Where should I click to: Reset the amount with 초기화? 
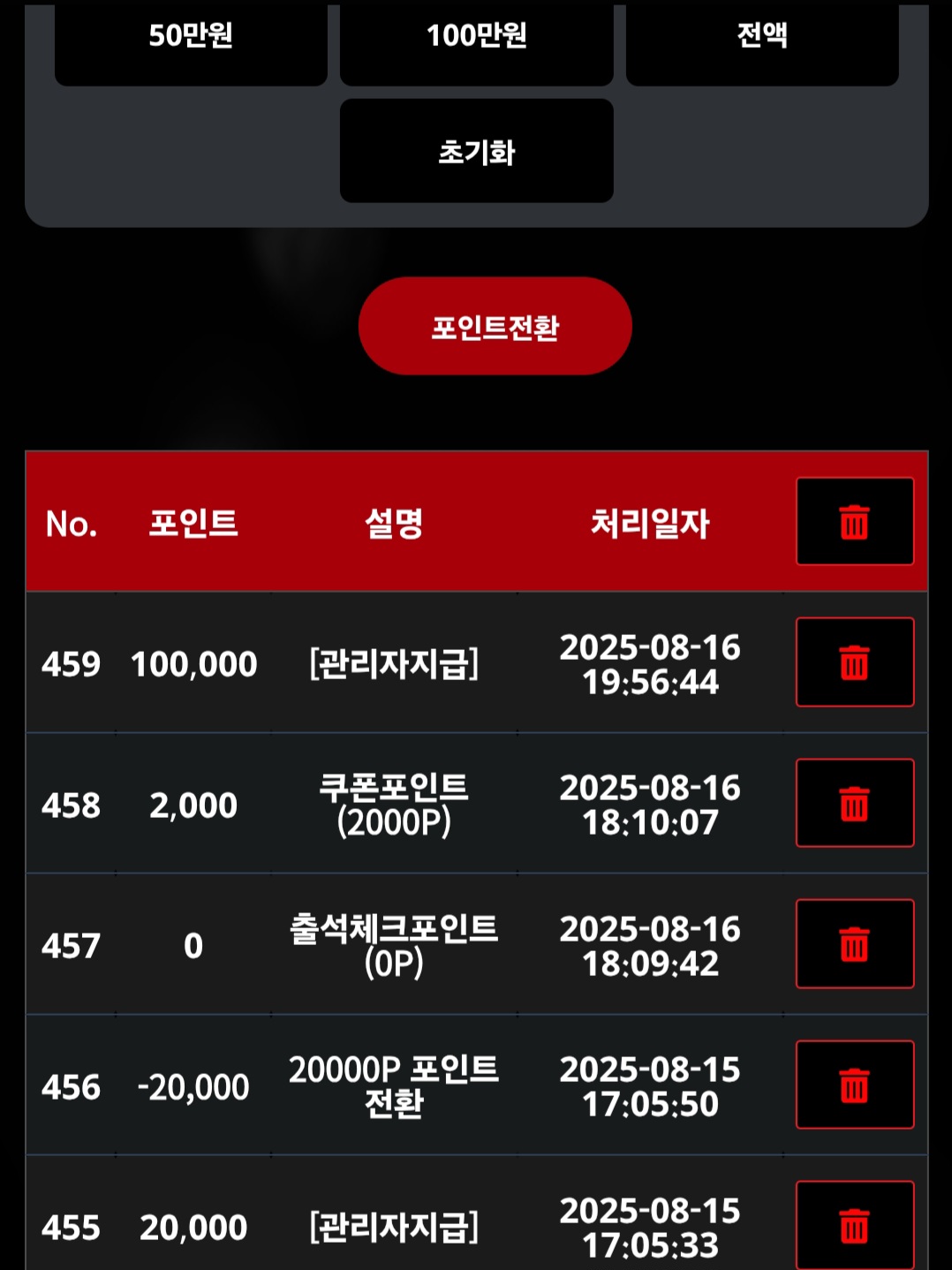(x=476, y=151)
